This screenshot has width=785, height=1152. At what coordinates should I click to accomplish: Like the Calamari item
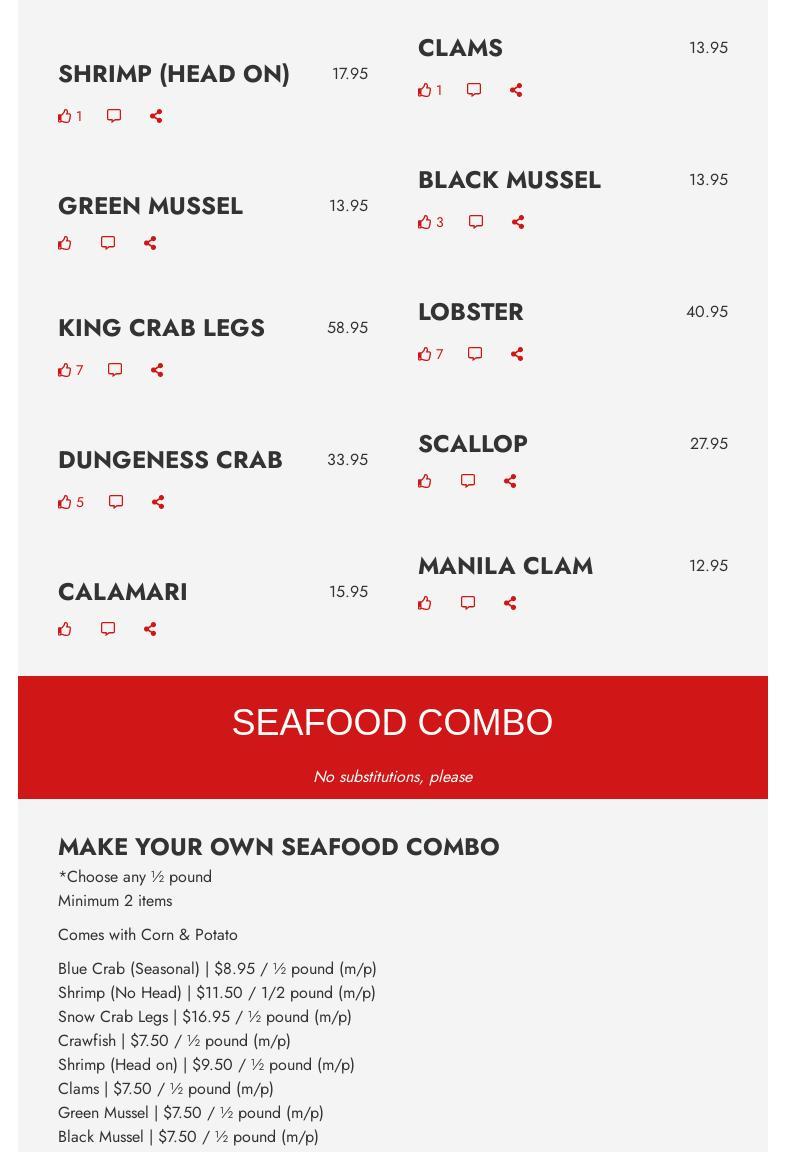click(65, 629)
